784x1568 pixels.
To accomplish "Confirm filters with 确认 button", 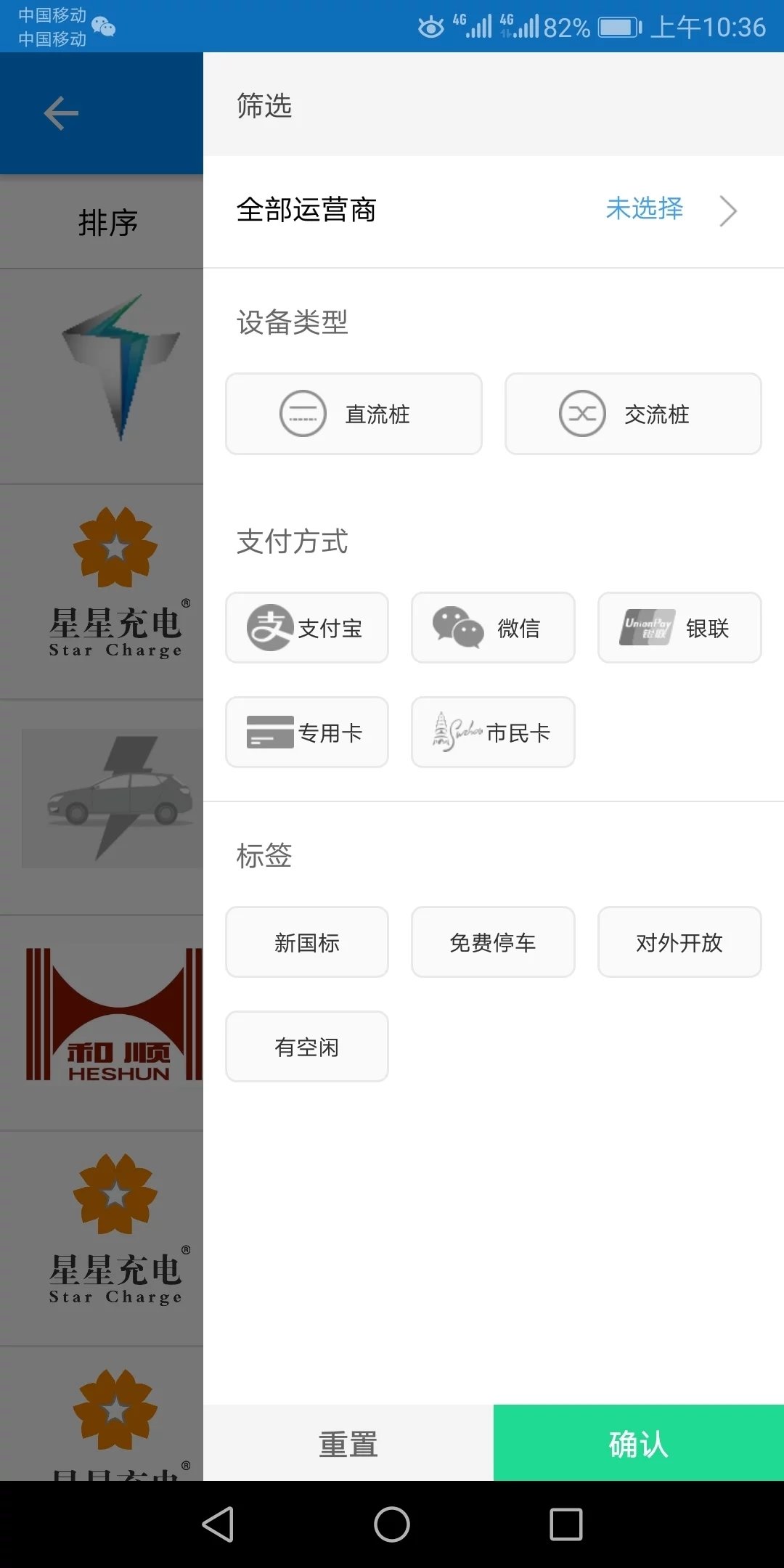I will click(x=638, y=1443).
